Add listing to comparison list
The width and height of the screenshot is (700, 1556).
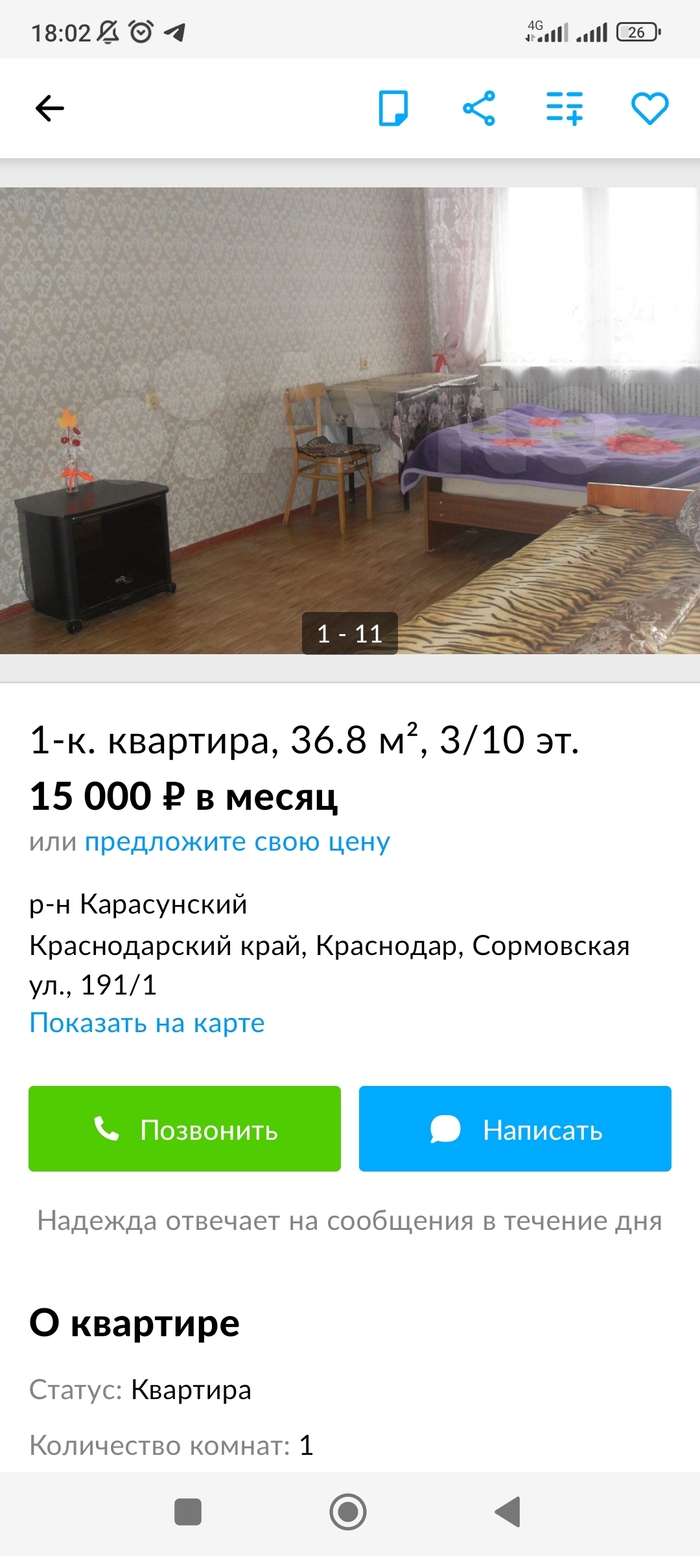564,108
